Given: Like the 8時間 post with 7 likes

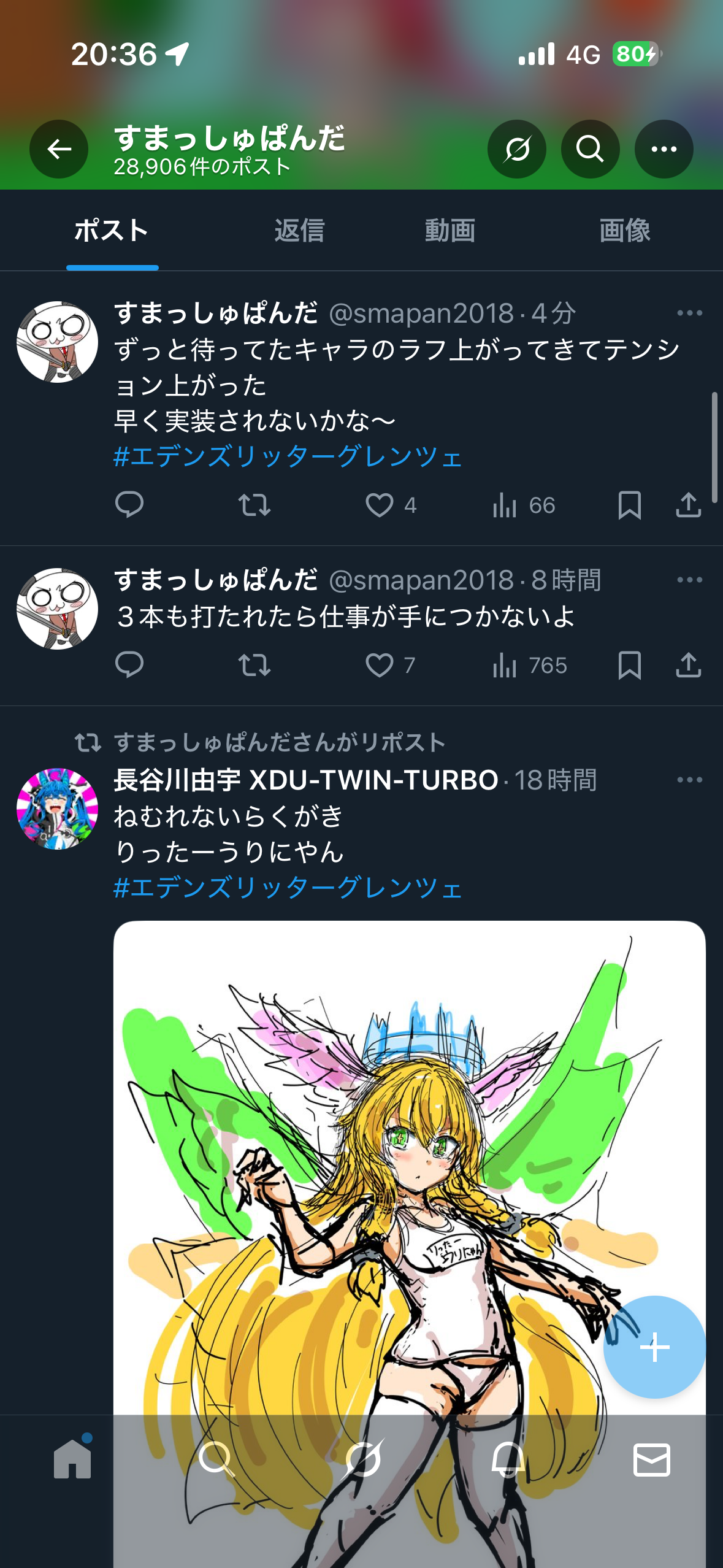Looking at the screenshot, I should tap(380, 666).
